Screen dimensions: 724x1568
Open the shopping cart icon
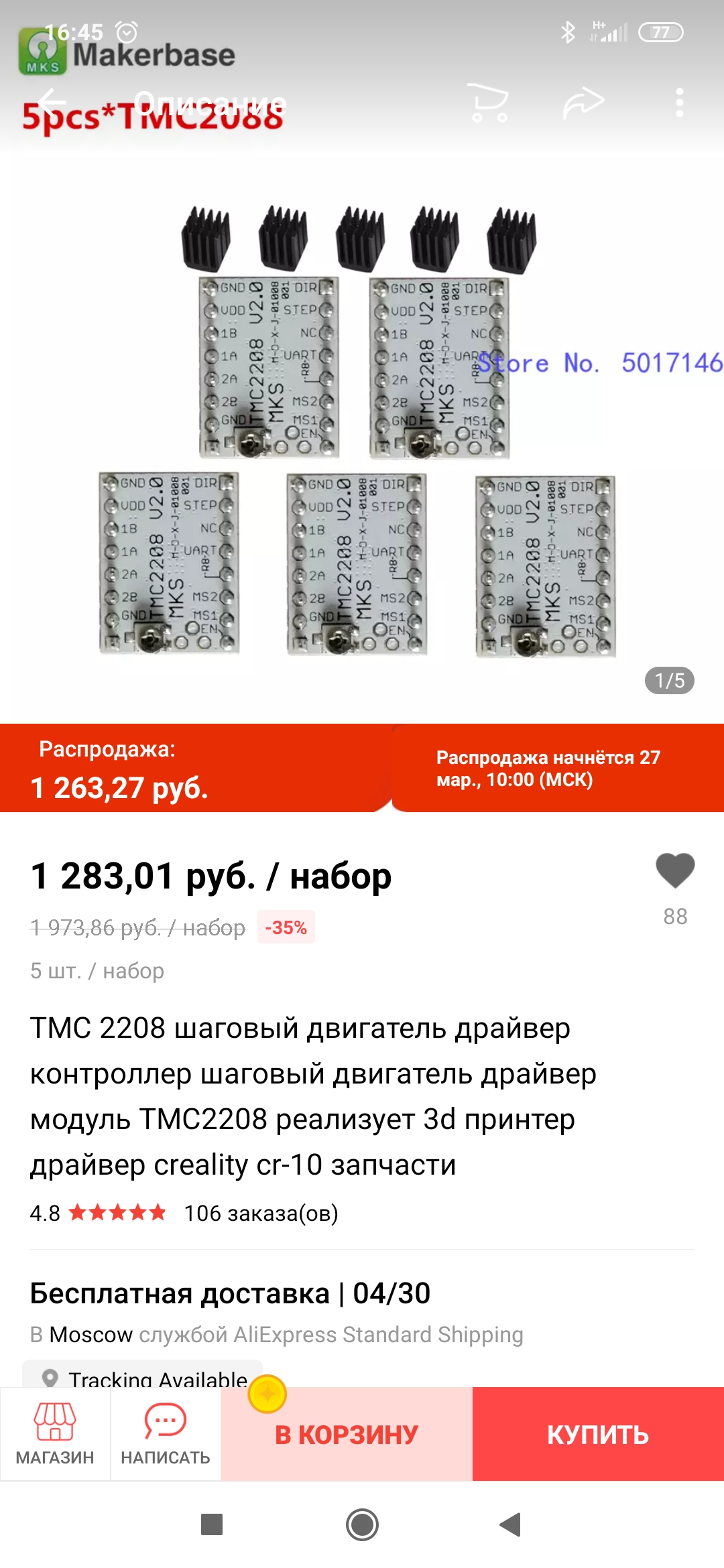[x=489, y=103]
